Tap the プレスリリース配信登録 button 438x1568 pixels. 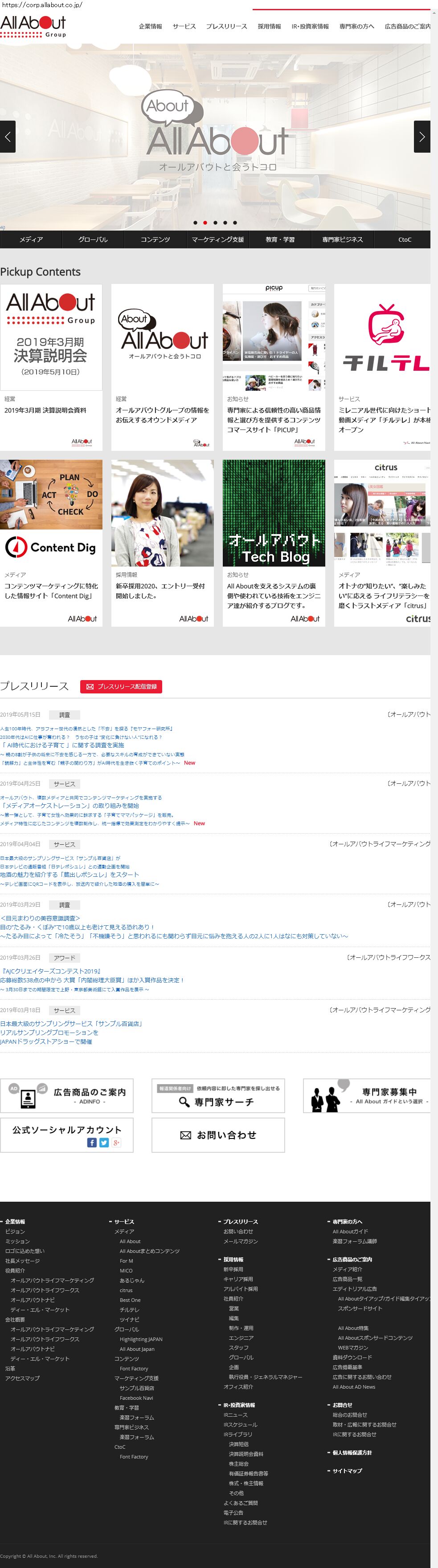point(121,687)
